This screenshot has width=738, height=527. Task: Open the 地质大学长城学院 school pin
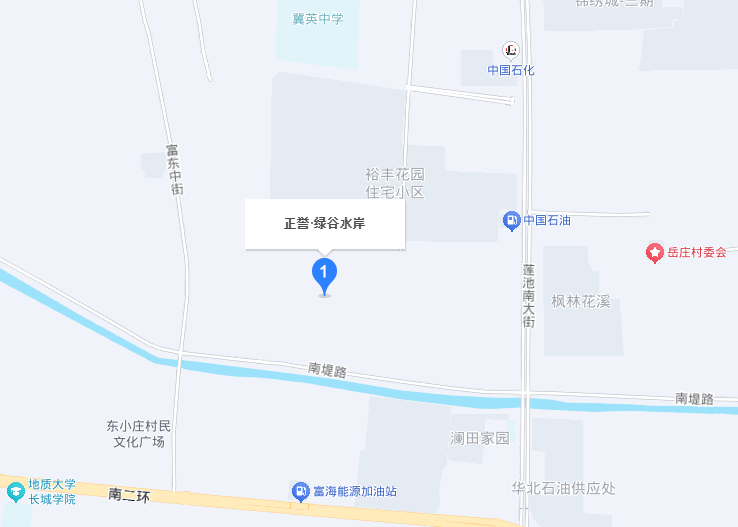[x=15, y=491]
